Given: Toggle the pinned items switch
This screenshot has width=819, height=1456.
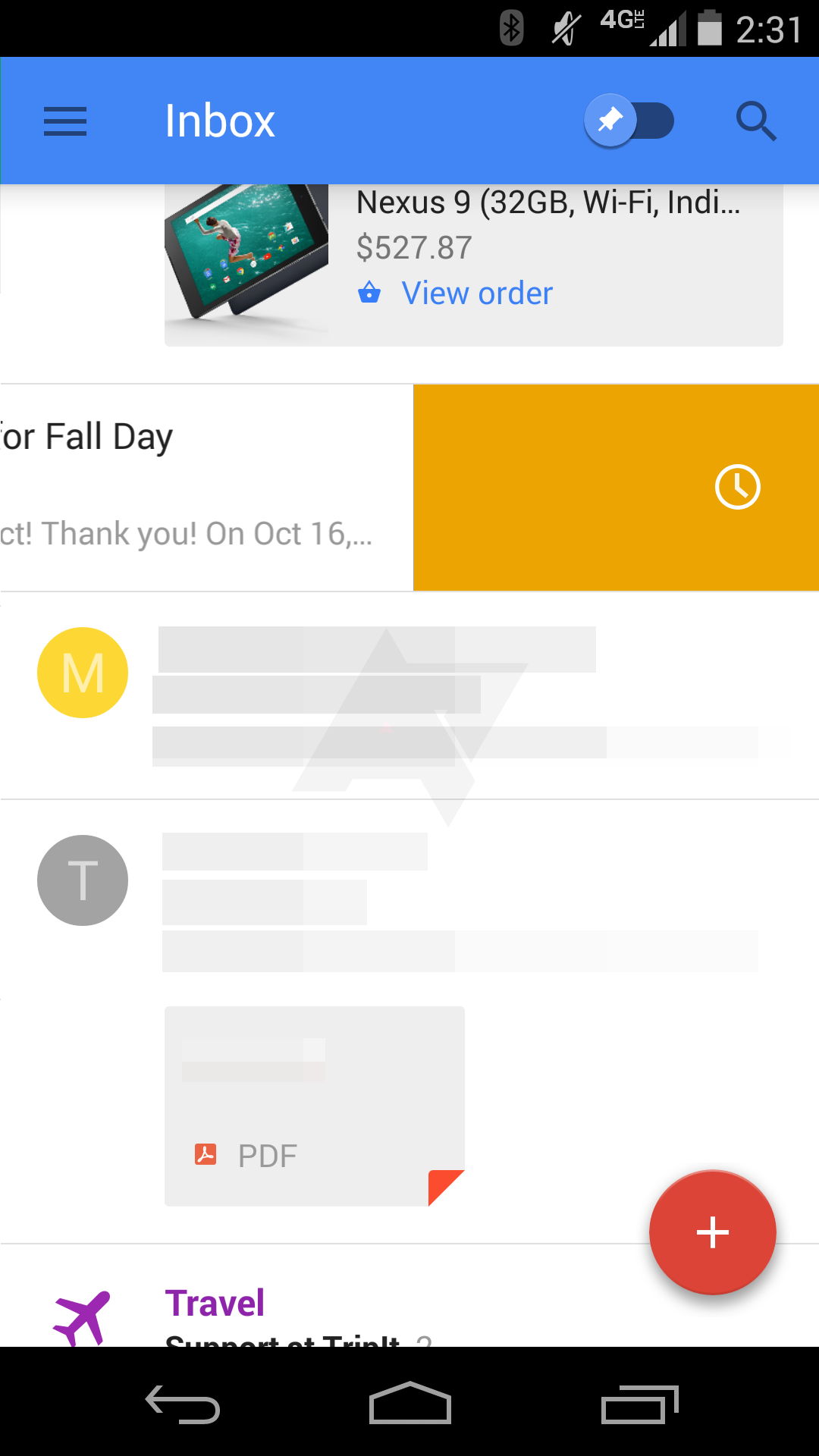Looking at the screenshot, I should click(629, 121).
